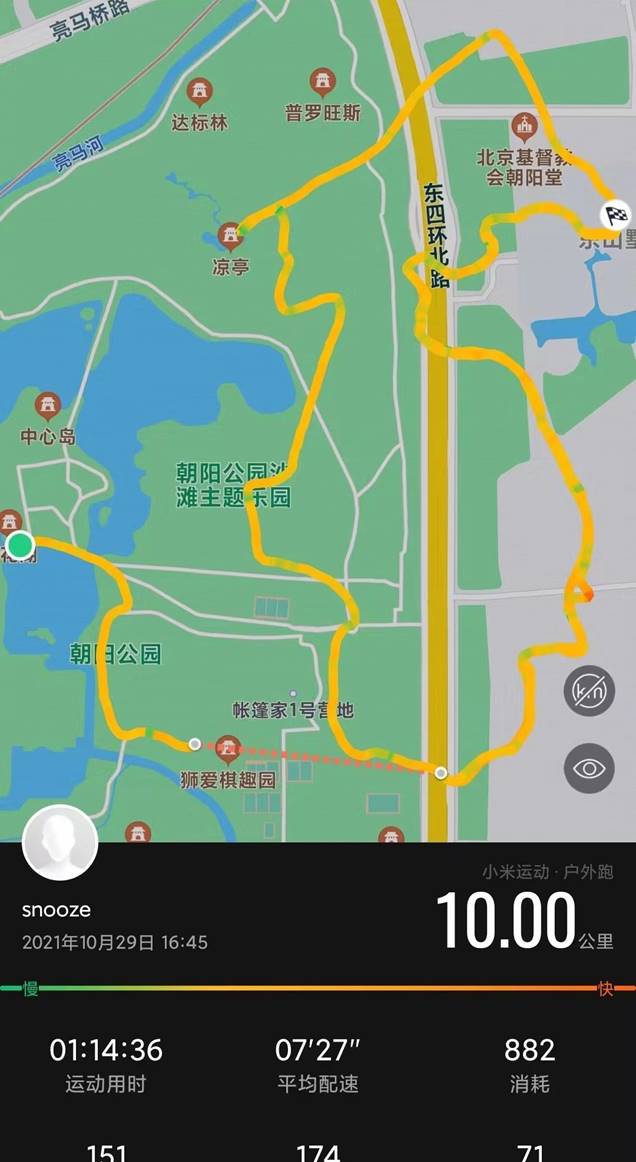Tap the eye icon to hide the map

589,768
